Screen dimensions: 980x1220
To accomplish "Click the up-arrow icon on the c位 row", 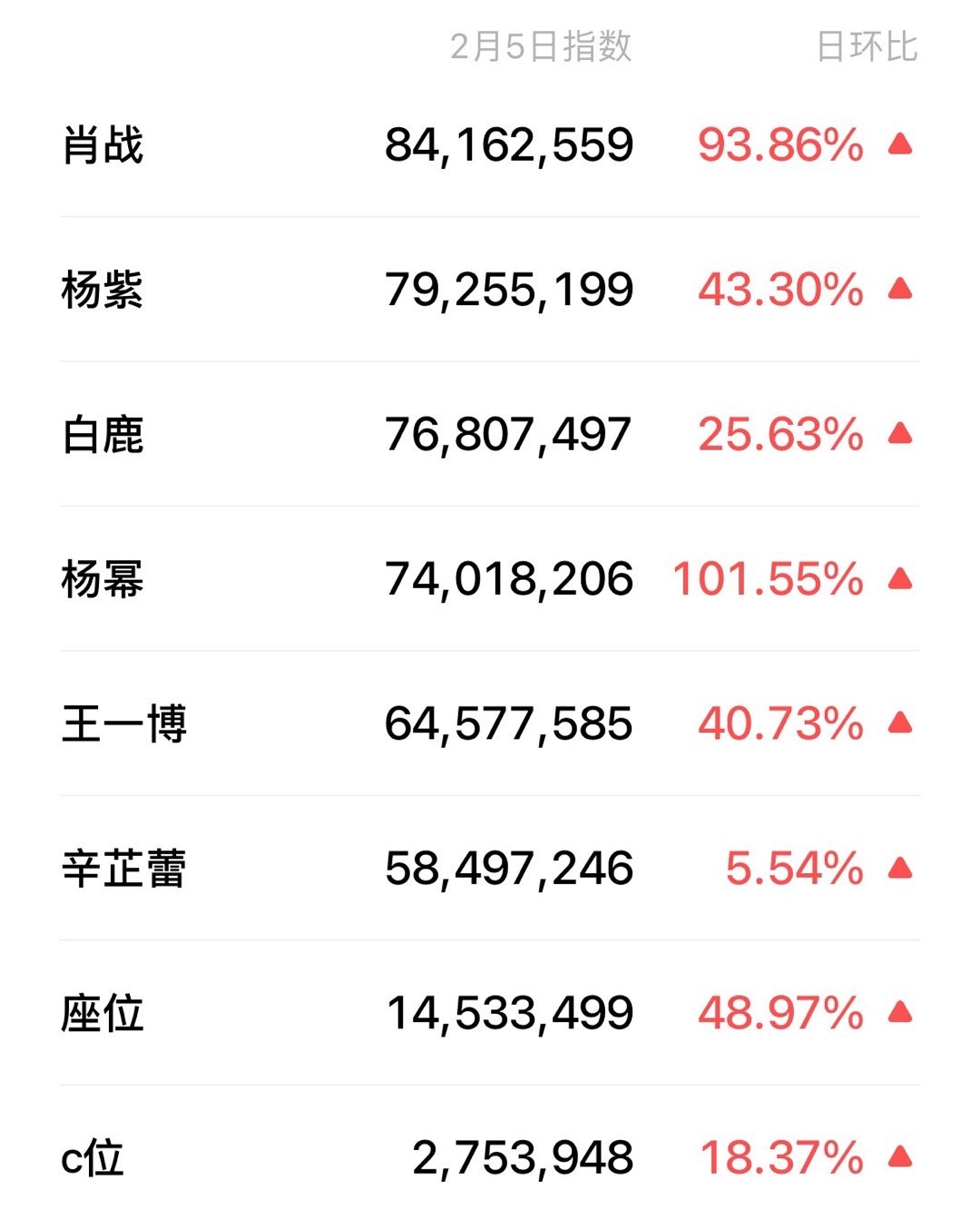I will pos(898,1159).
